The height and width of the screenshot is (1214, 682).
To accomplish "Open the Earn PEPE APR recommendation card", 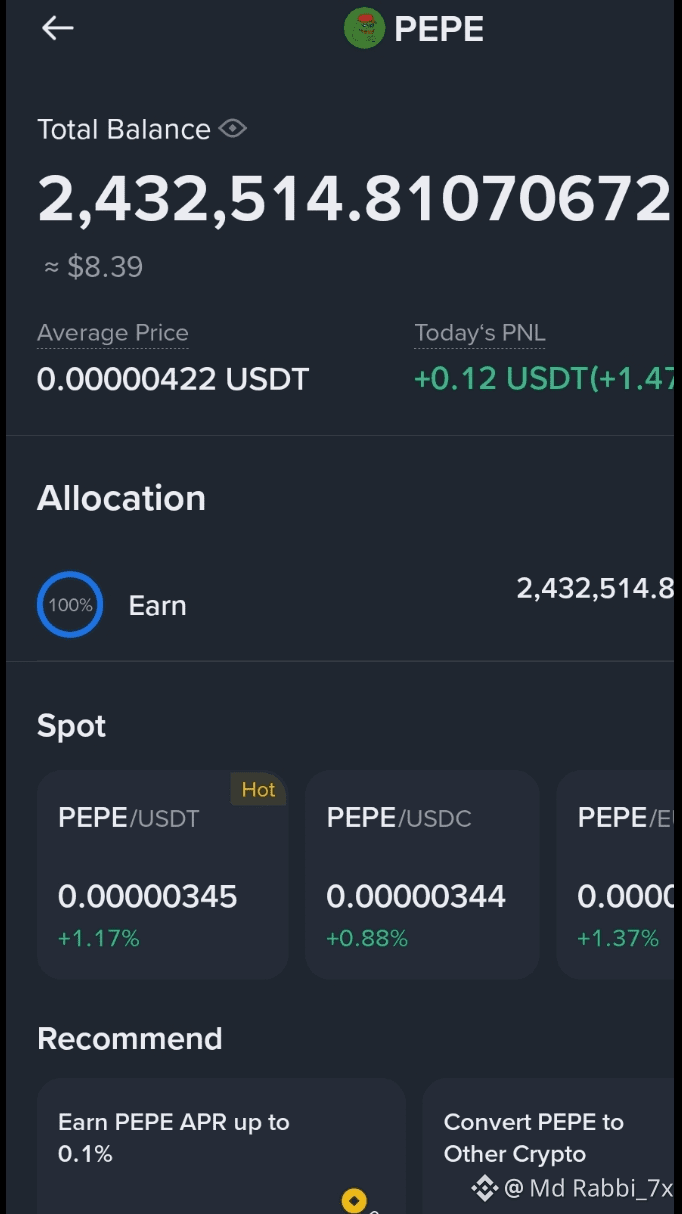I will pyautogui.click(x=221, y=1146).
